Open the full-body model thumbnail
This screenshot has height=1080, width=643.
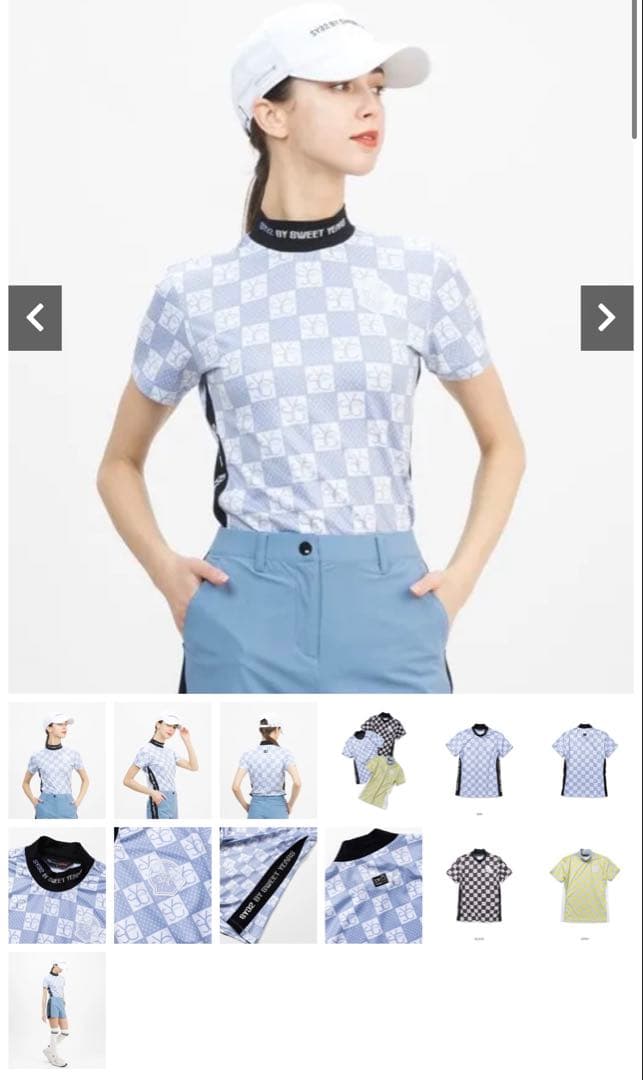click(x=57, y=1010)
